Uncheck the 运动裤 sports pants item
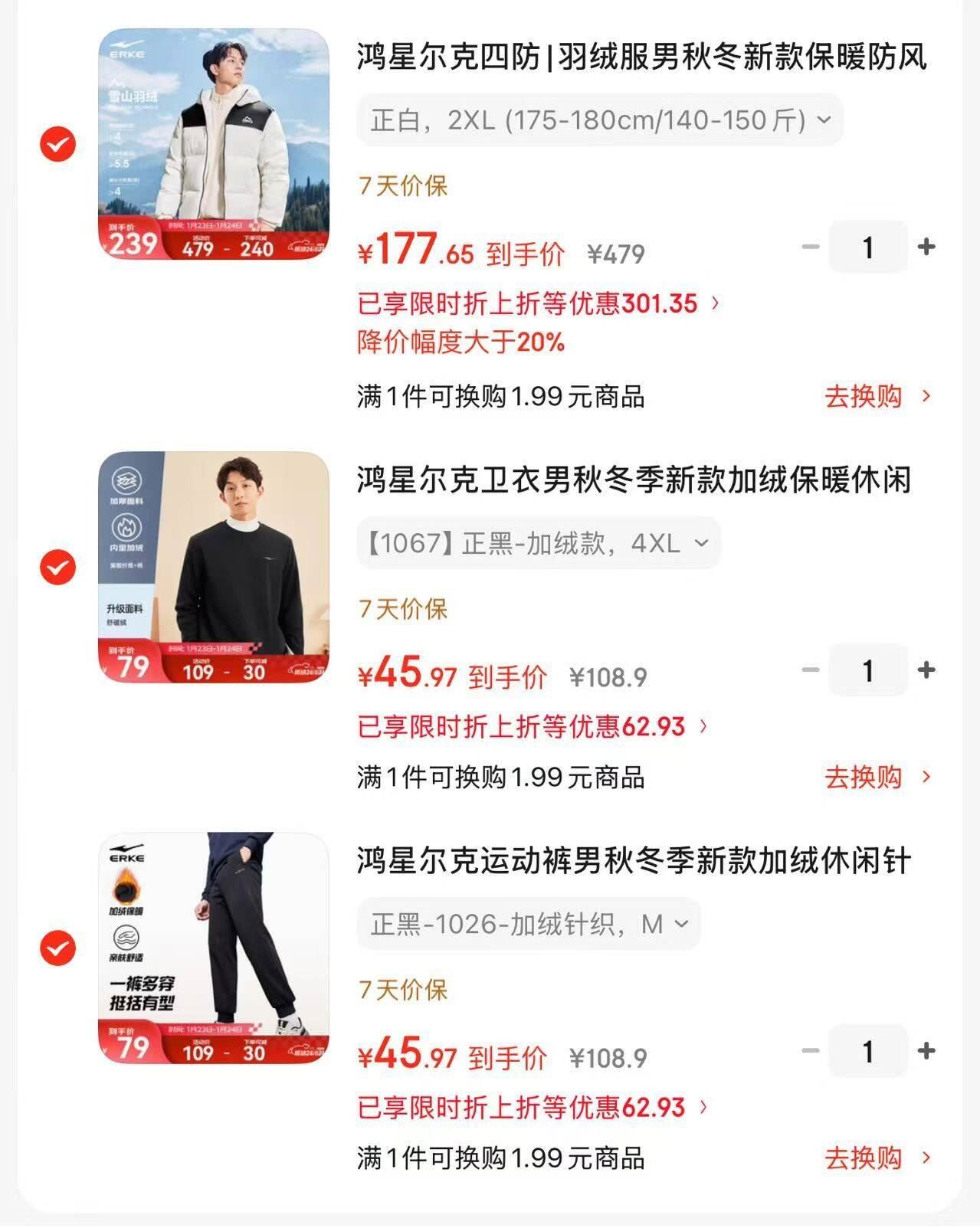This screenshot has width=980, height=1228. (x=58, y=948)
